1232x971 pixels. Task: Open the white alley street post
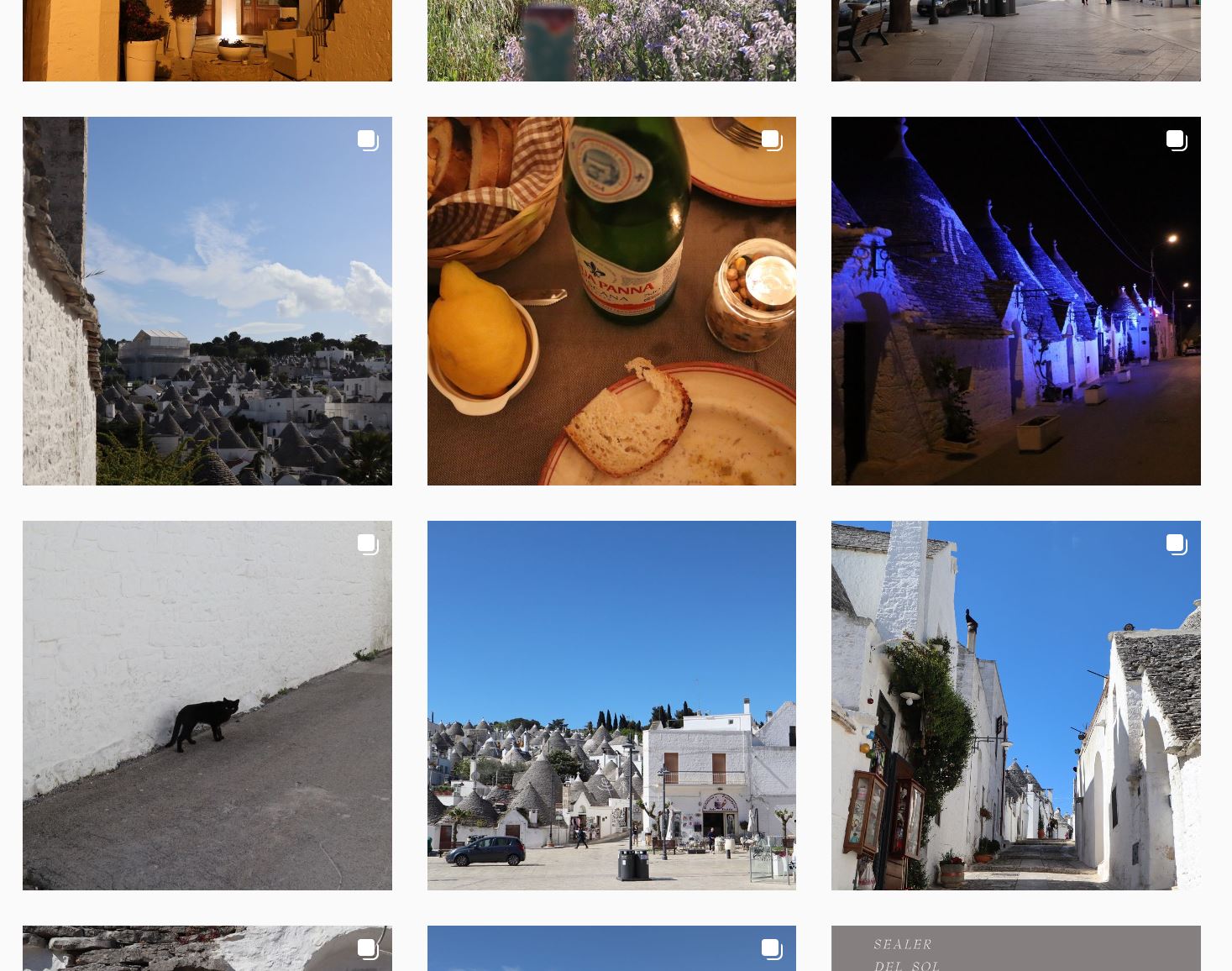[1015, 705]
